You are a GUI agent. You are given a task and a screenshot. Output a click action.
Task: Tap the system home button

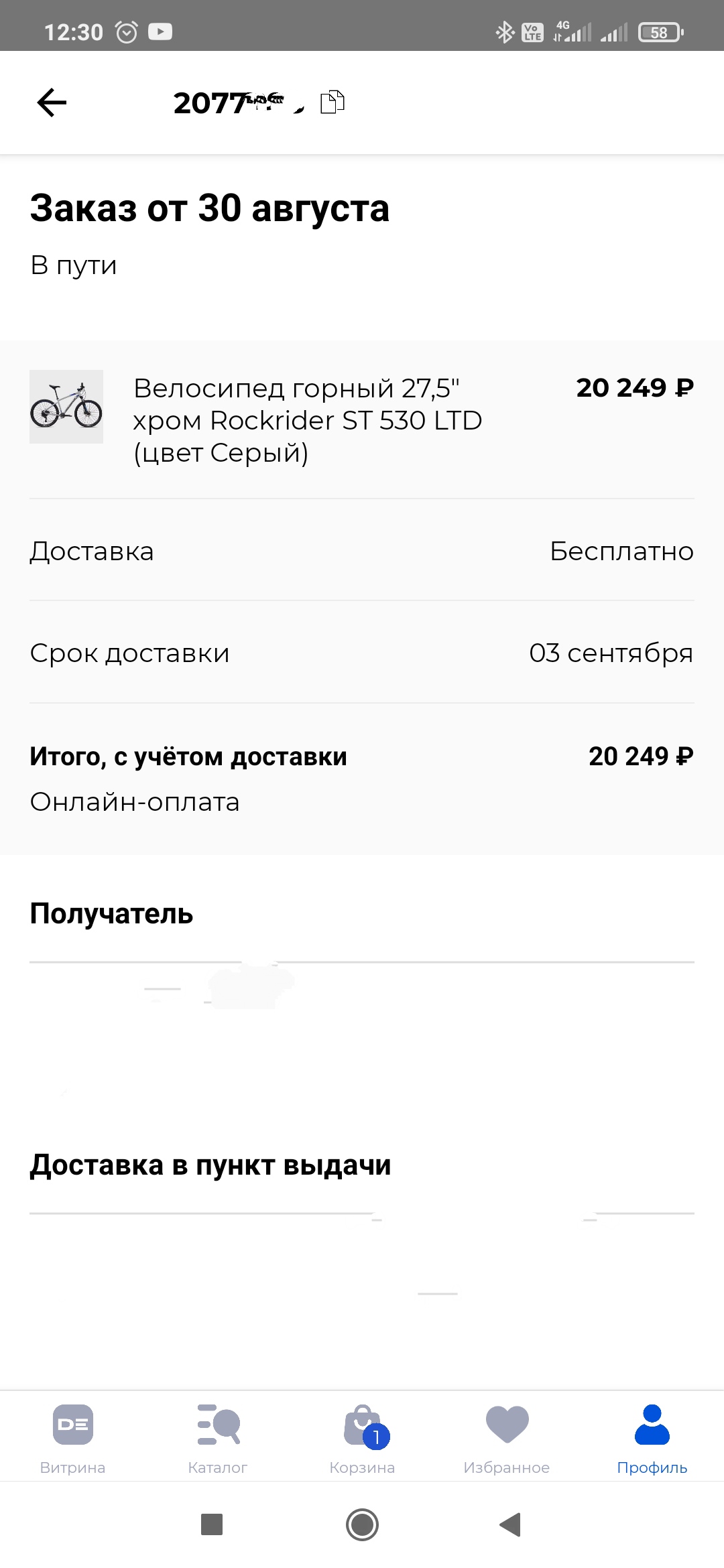[362, 1524]
